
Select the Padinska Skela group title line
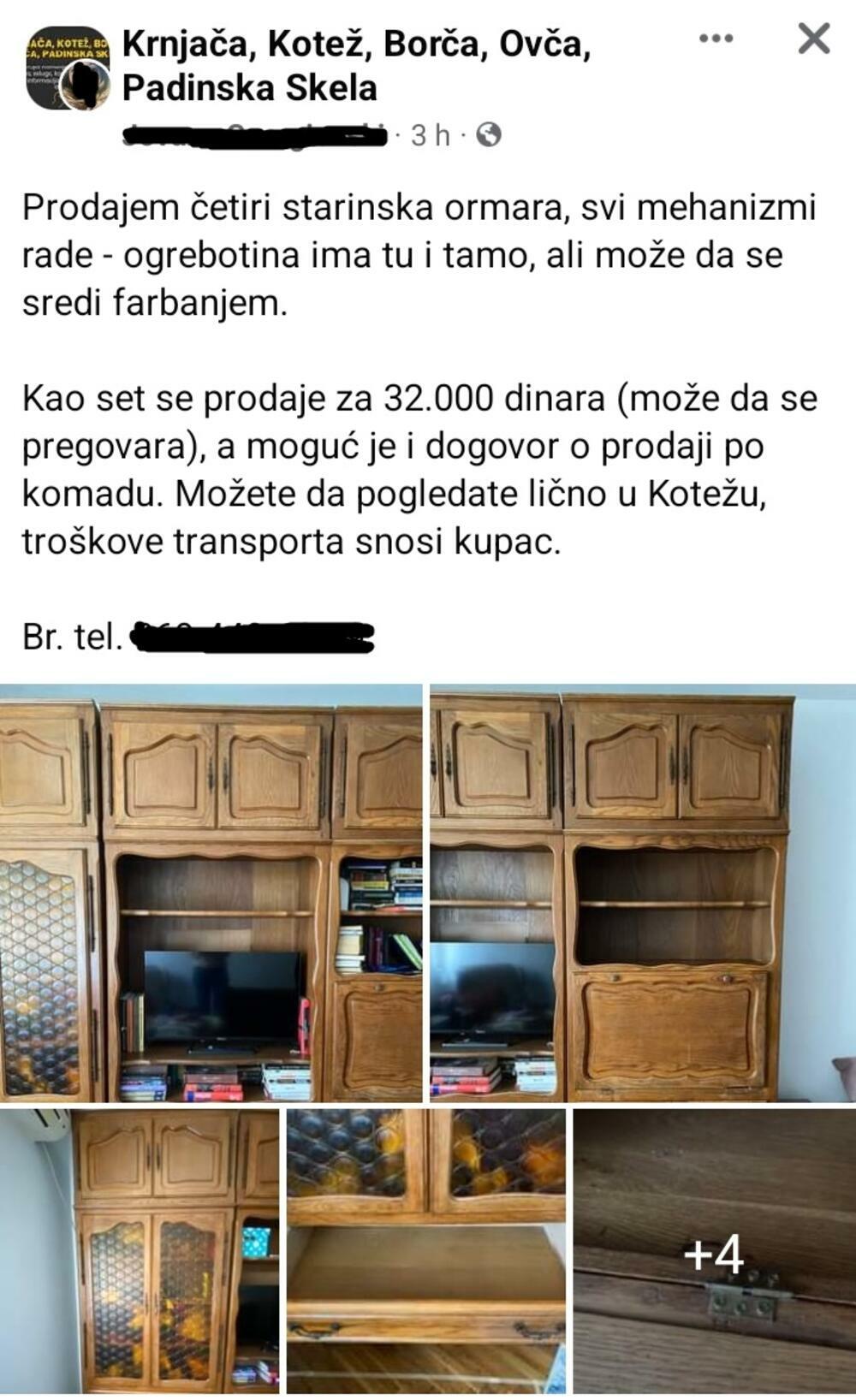pyautogui.click(x=250, y=86)
